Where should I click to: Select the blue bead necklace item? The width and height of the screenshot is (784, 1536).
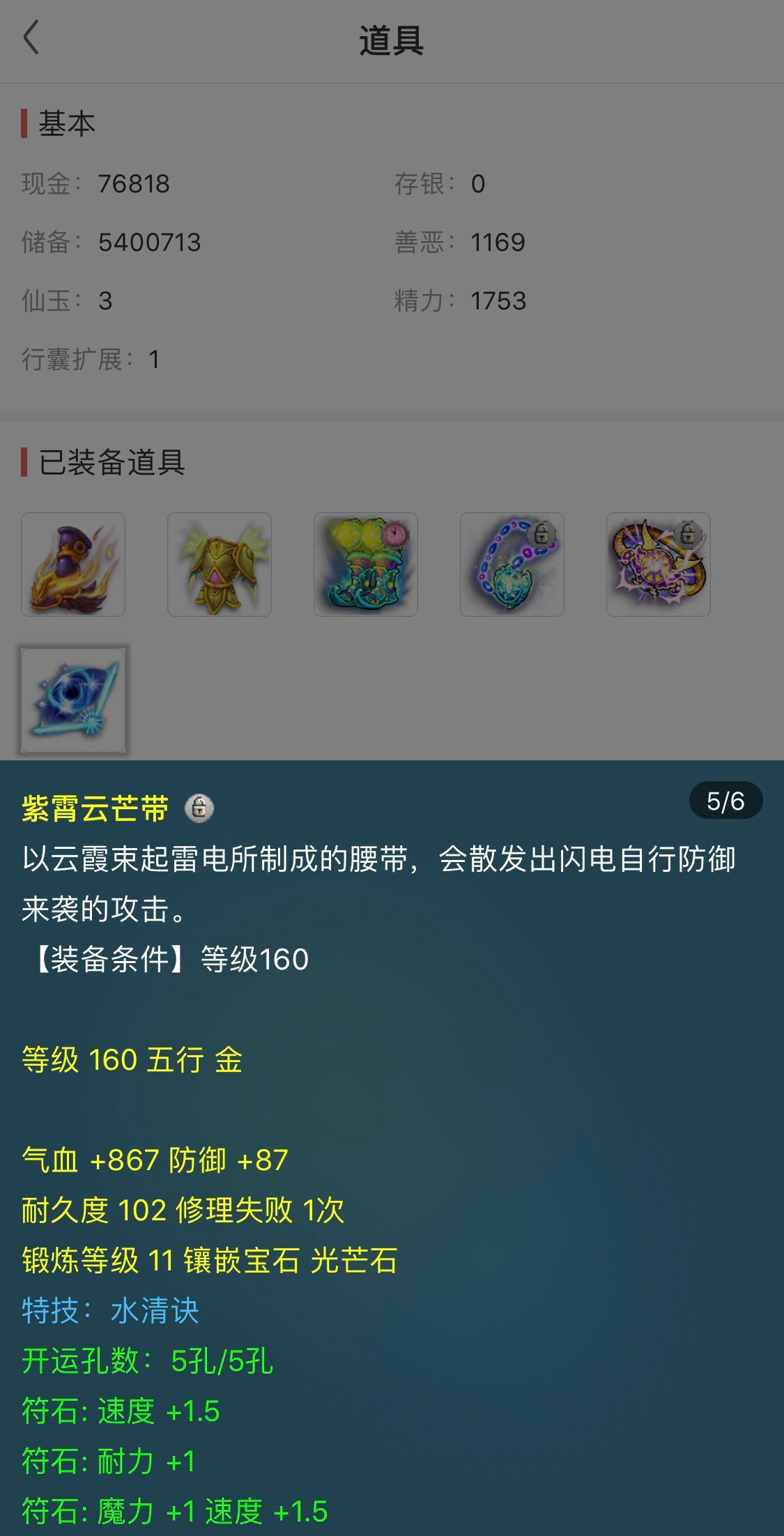tap(512, 565)
